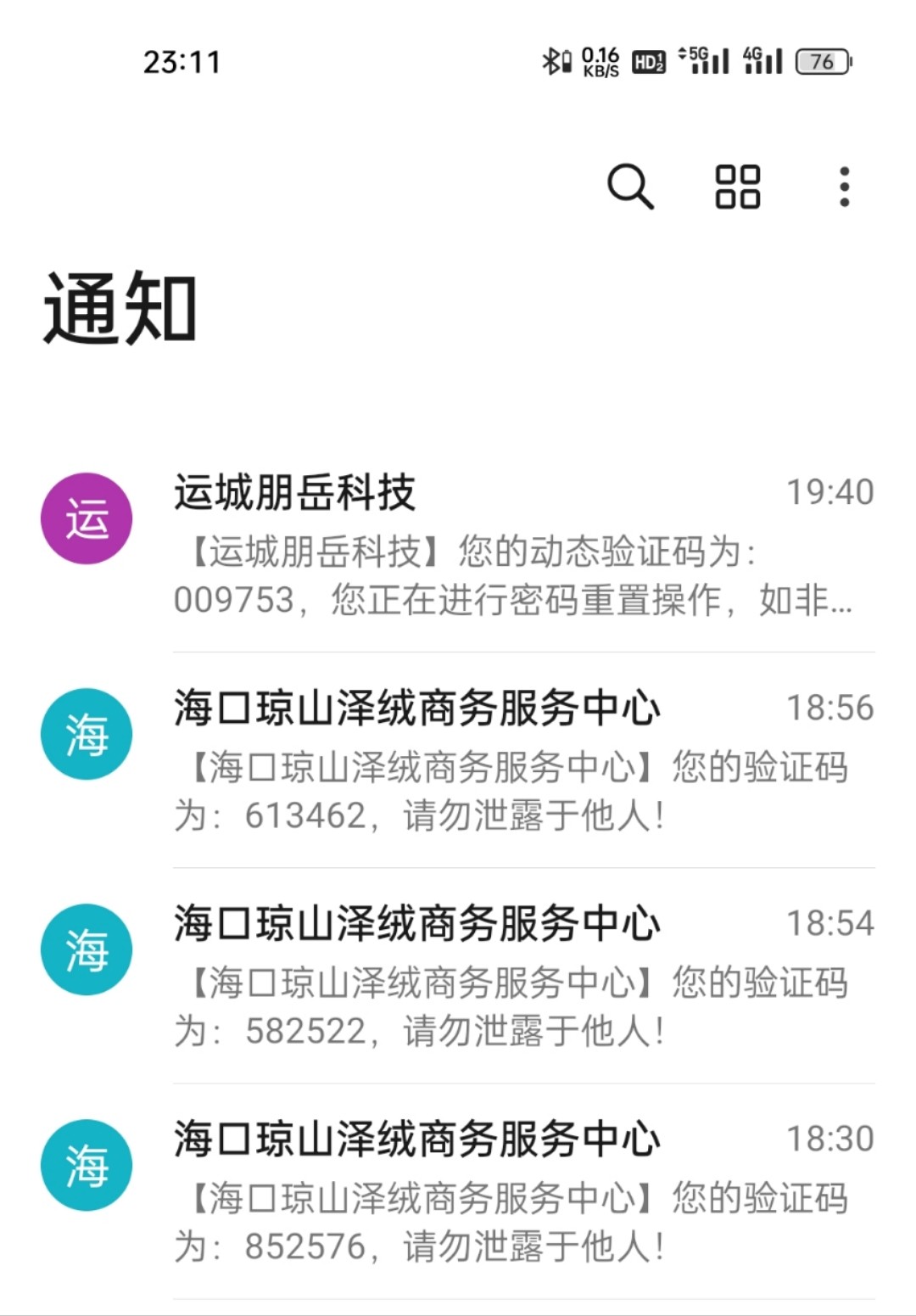Open the 海口琼山泽绒 message from 18:56
The width and height of the screenshot is (916, 1316).
click(x=509, y=760)
